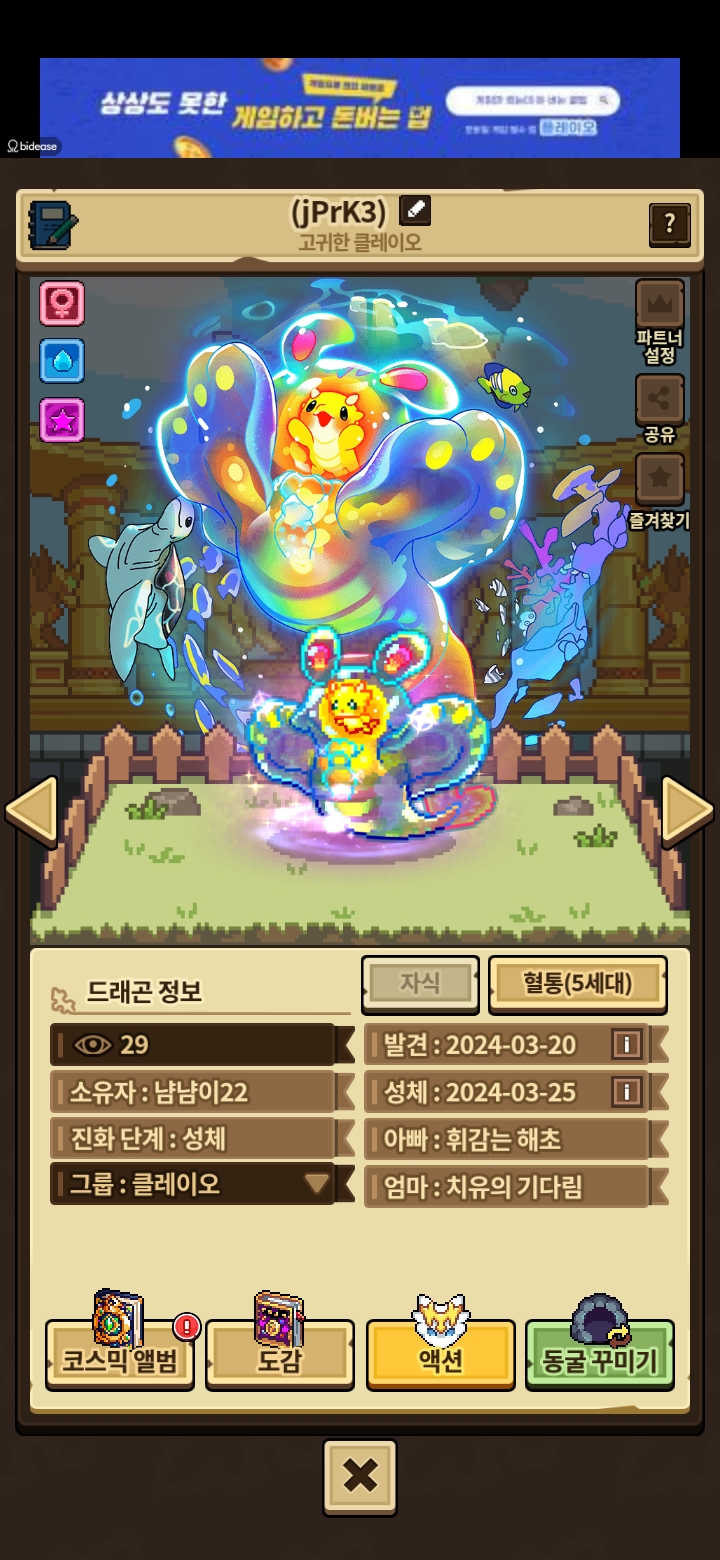Image resolution: width=720 pixels, height=1560 pixels.
Task: Share this dragon via 공유
Action: point(660,400)
